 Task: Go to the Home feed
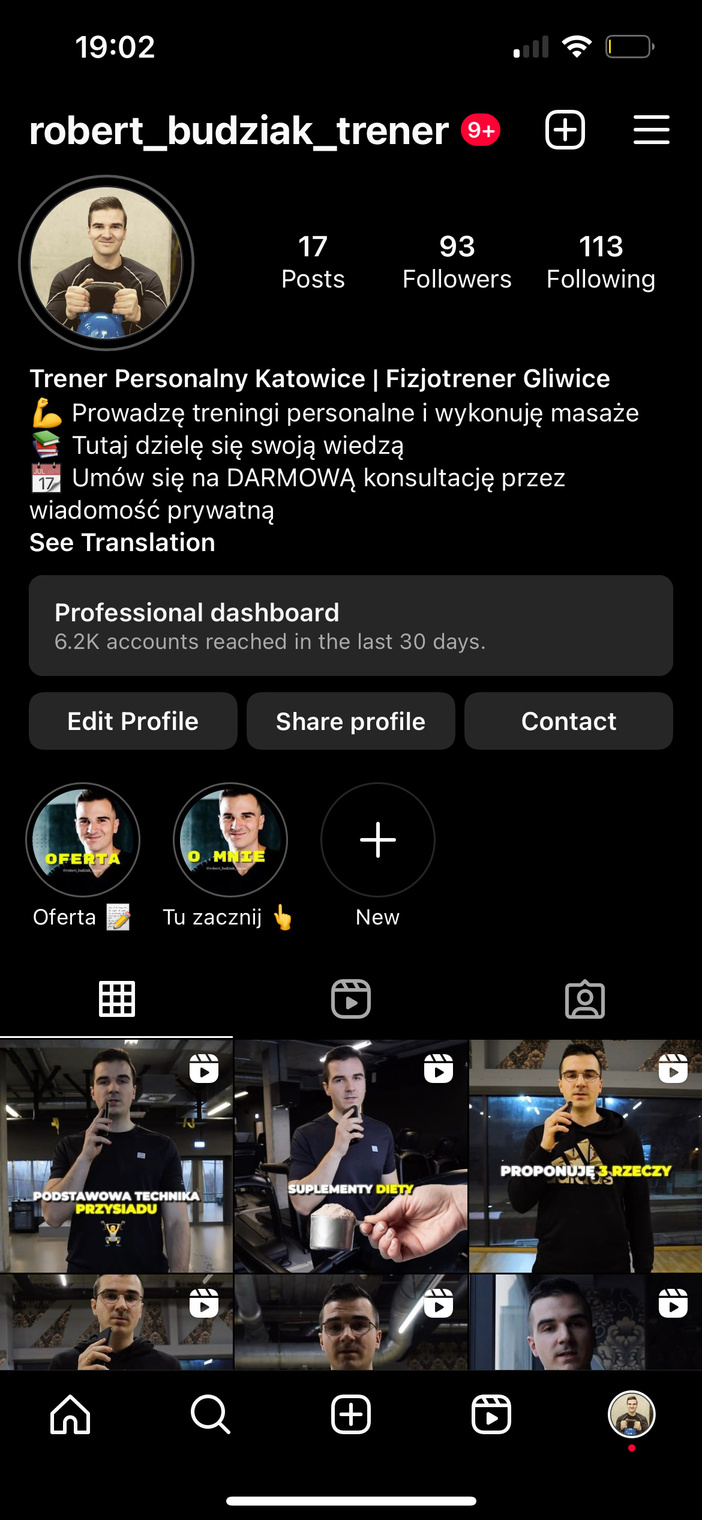point(70,1414)
